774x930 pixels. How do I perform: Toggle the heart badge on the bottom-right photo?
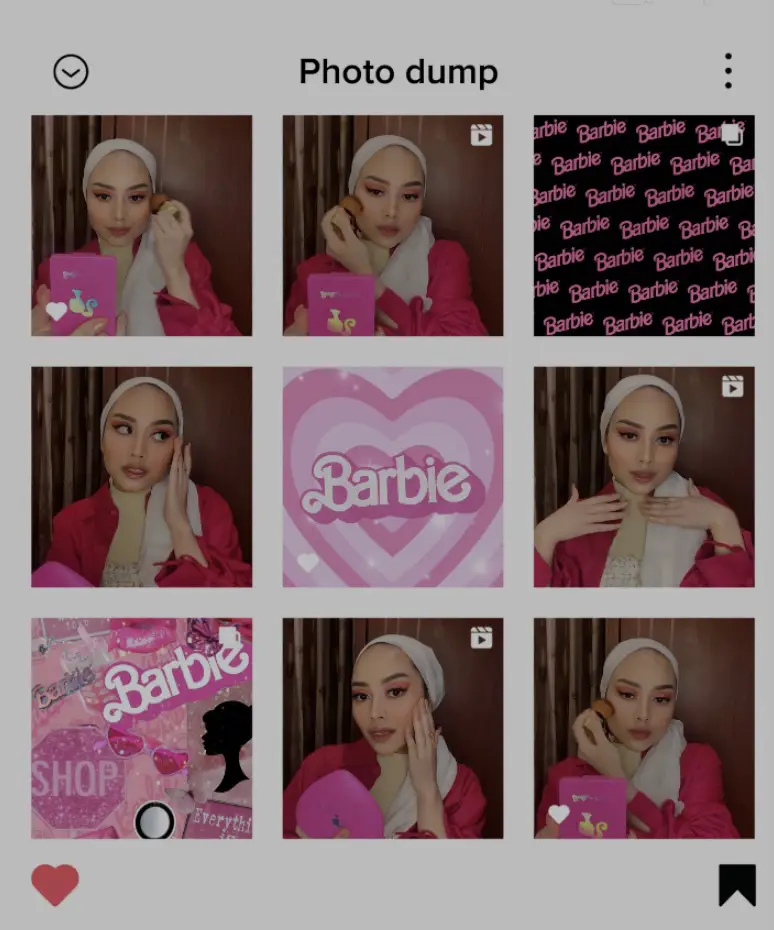(558, 813)
